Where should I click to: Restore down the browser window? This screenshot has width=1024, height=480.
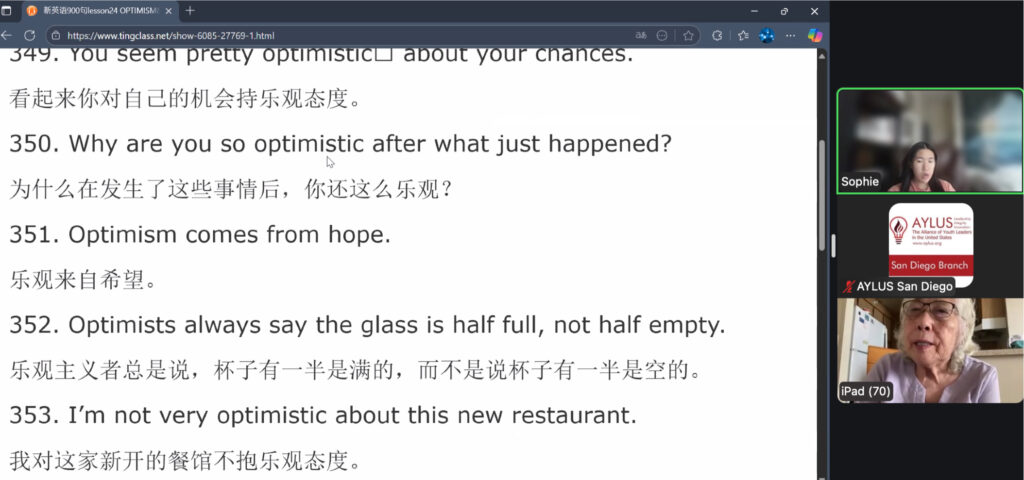click(784, 10)
